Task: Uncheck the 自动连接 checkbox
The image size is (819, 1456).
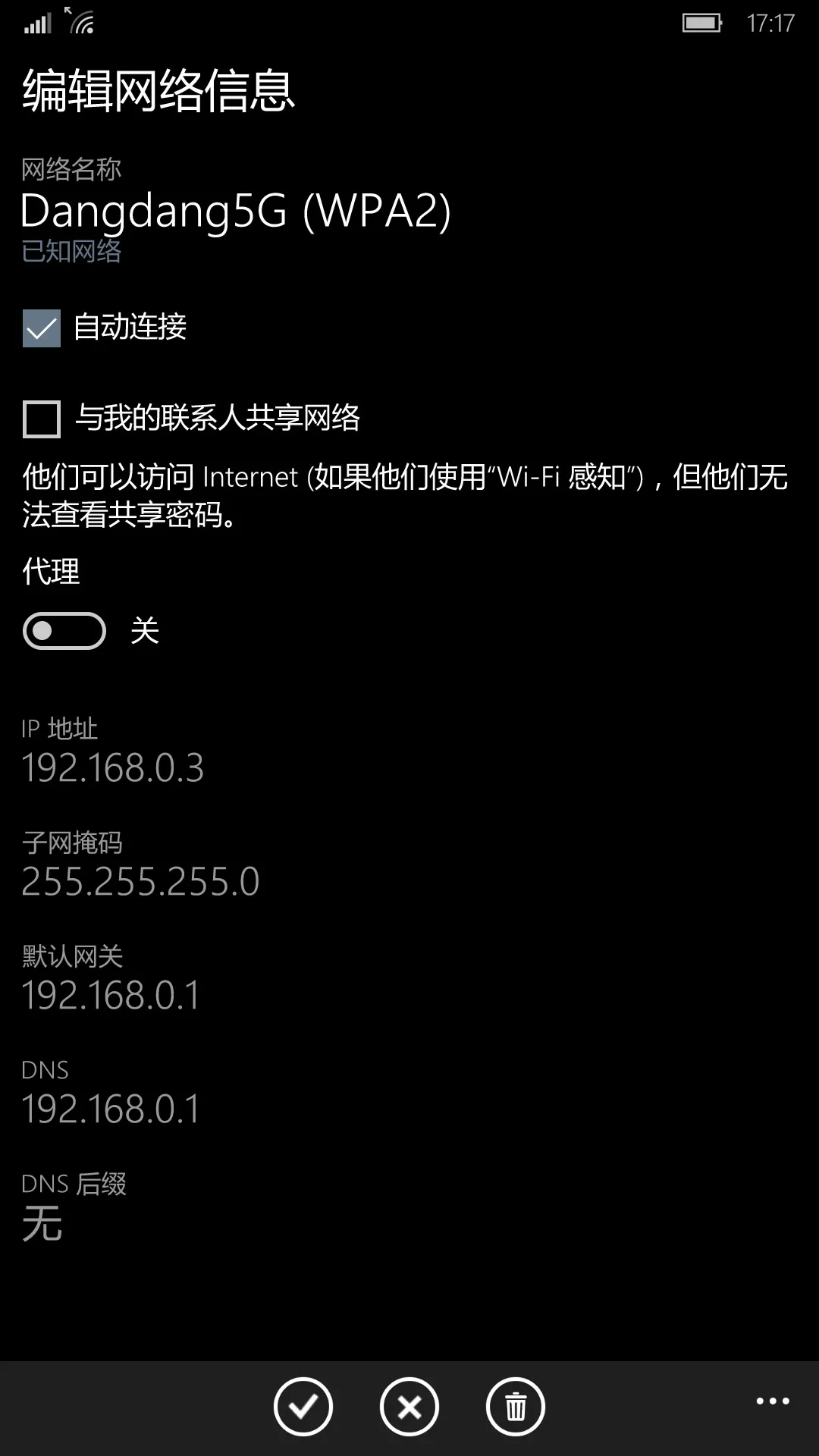Action: 42,328
